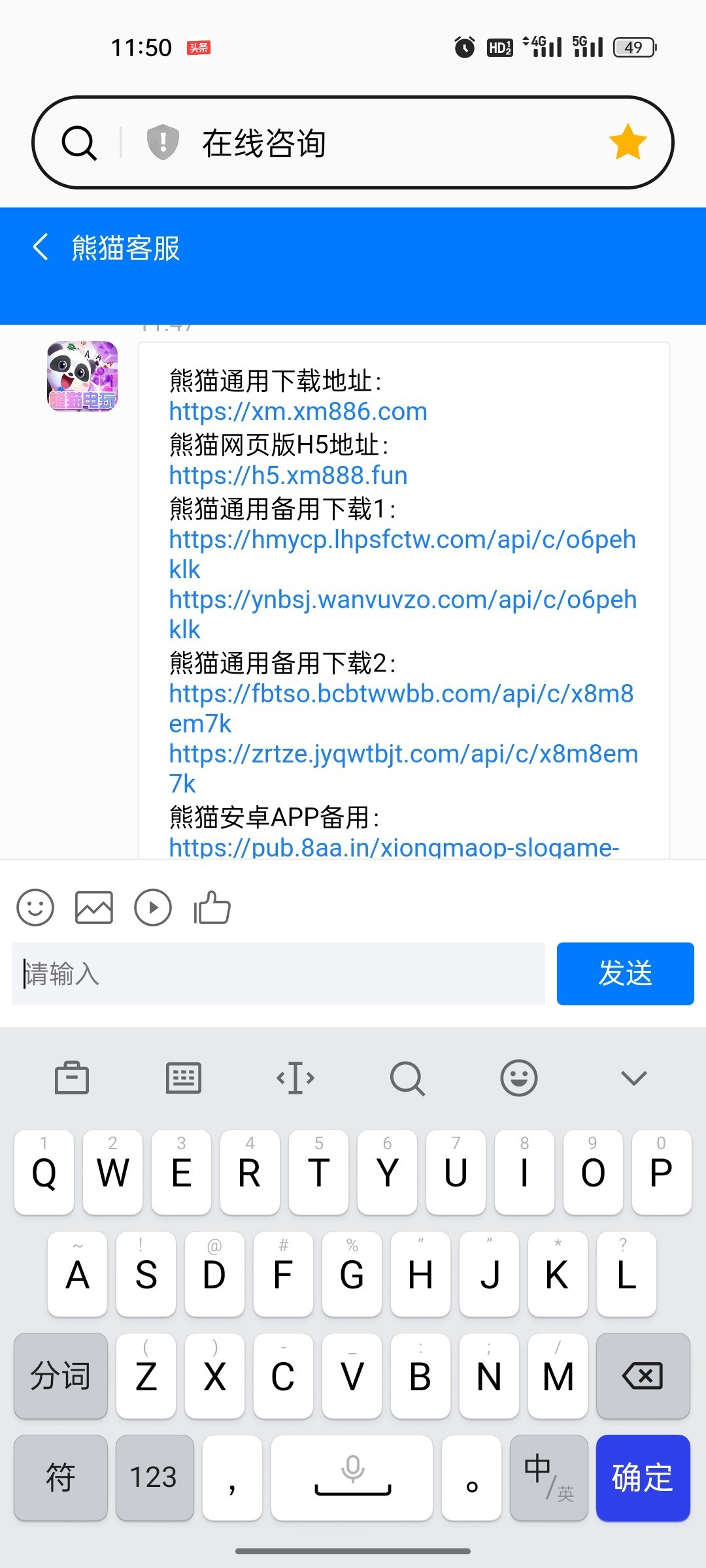This screenshot has height=1568, width=706.
Task: Open the https://h5.xm888.fun link
Action: click(x=288, y=476)
